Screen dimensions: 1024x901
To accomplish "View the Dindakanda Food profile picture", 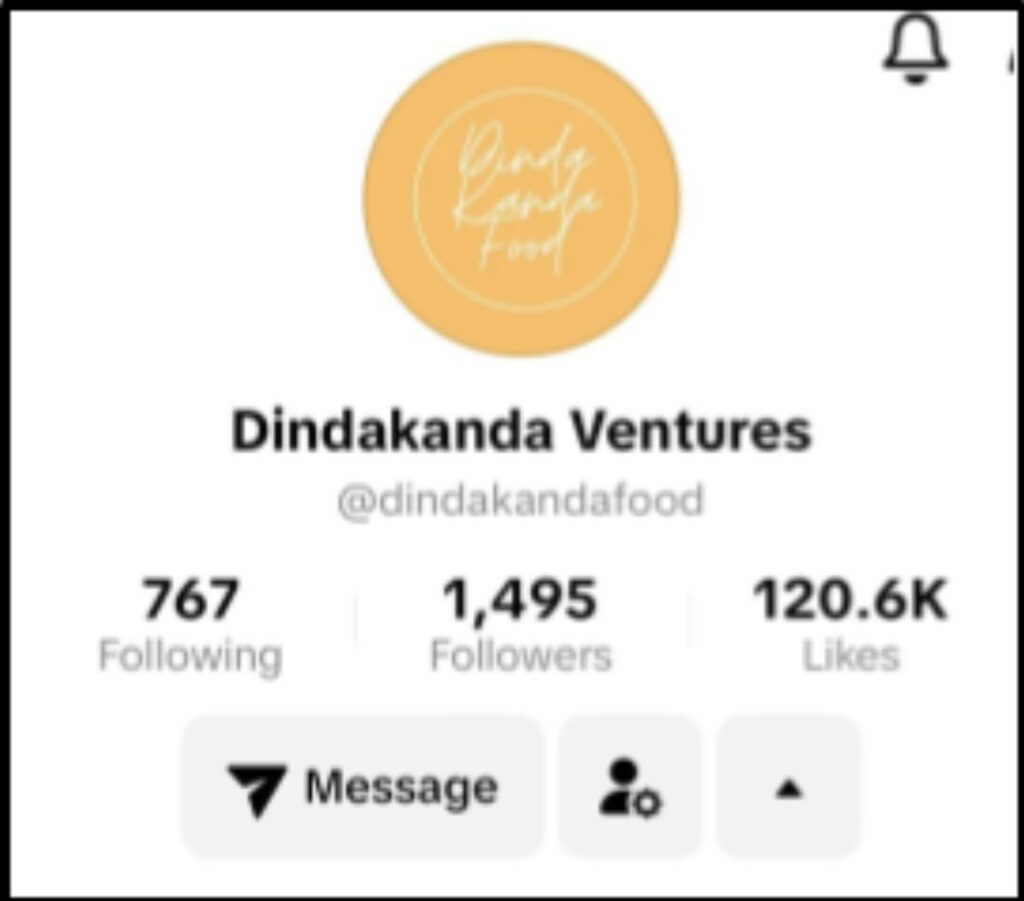I will click(521, 198).
